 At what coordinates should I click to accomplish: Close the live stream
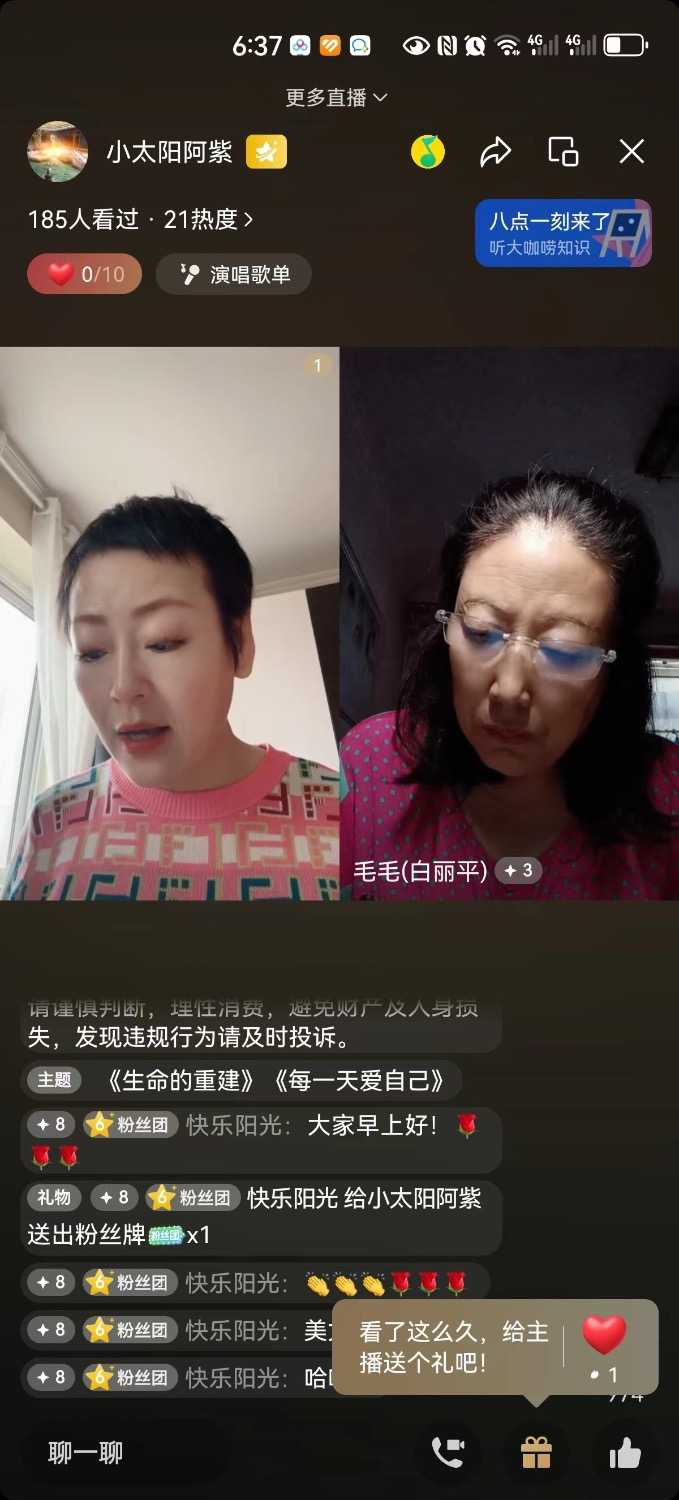pyautogui.click(x=632, y=152)
